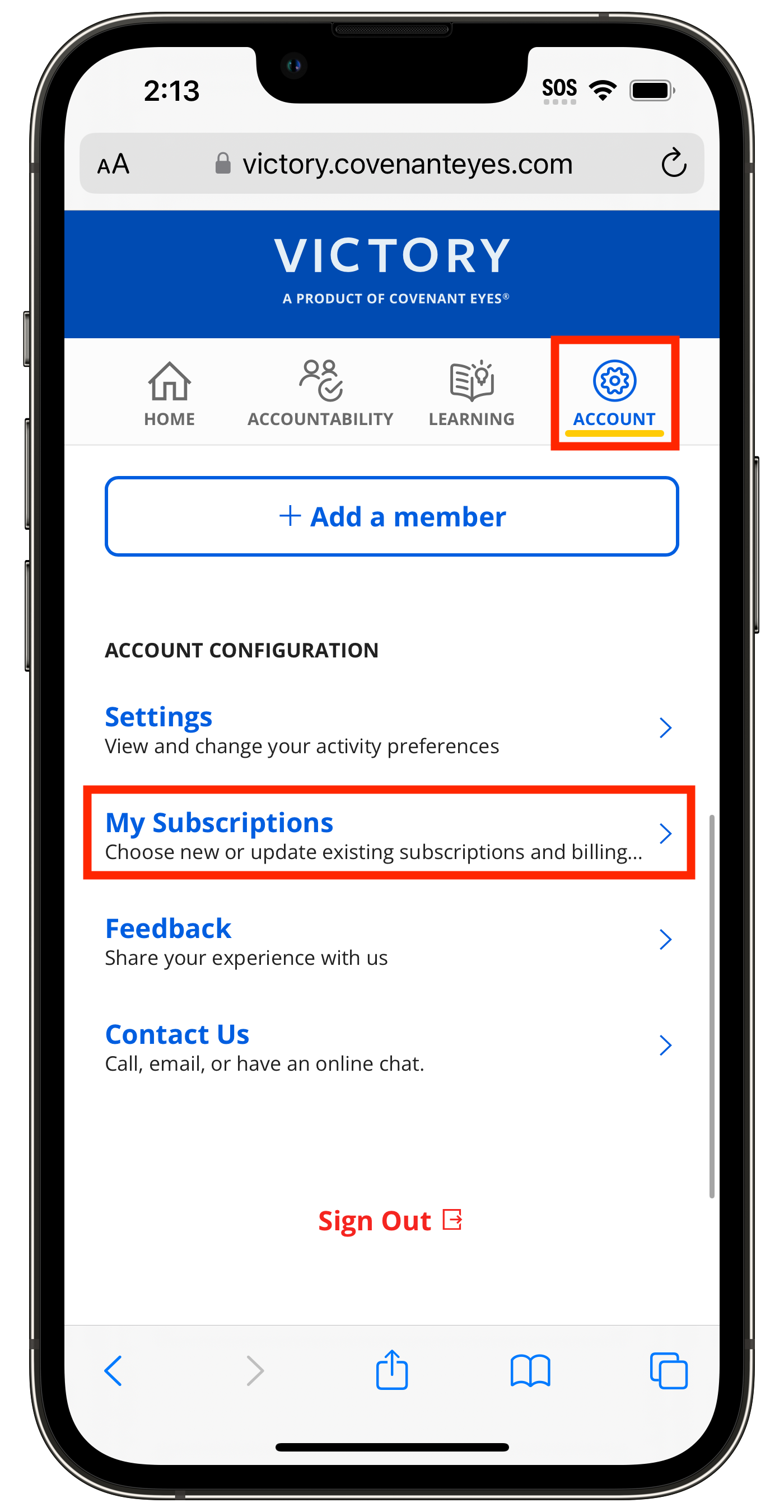Go to the Learning tab
This screenshot has height=1512, width=784.
pyautogui.click(x=471, y=393)
